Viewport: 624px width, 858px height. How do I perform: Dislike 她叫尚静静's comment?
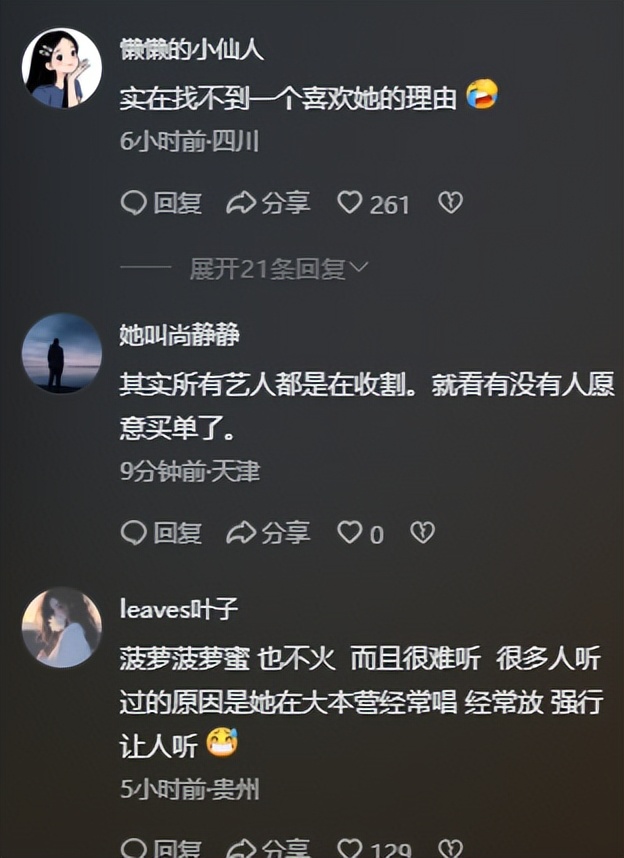coord(423,533)
